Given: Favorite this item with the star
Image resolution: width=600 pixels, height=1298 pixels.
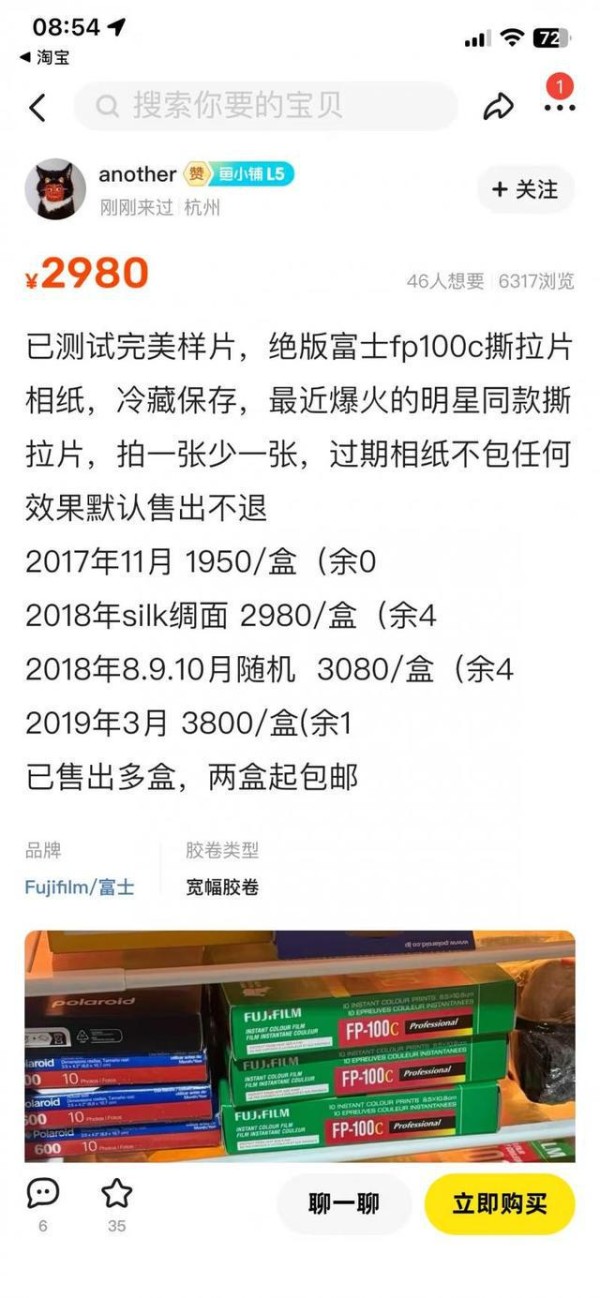Looking at the screenshot, I should (x=116, y=1193).
